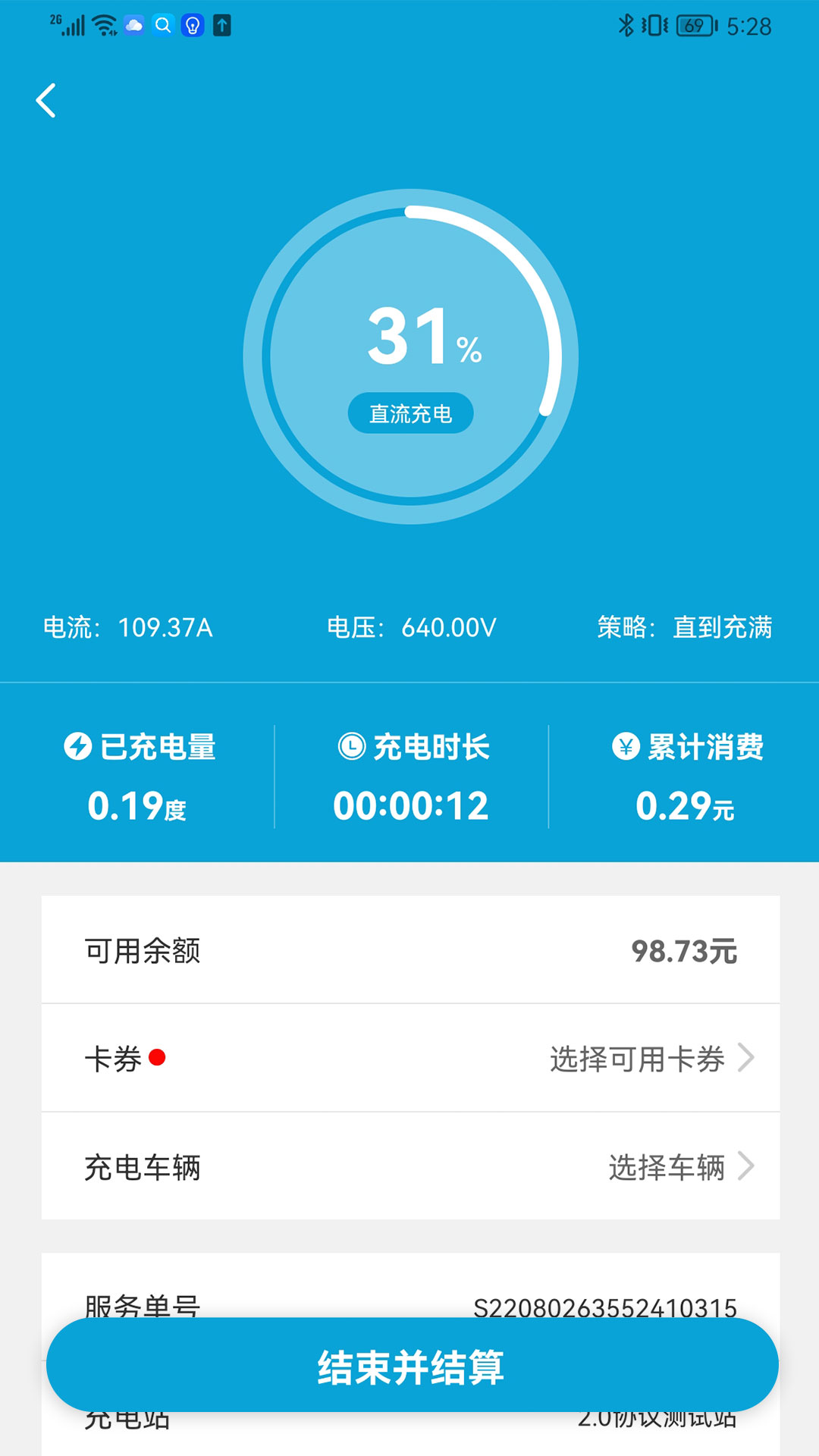Open 充电车辆 to select a vehicle
Viewport: 819px width, 1456px height.
pyautogui.click(x=410, y=1166)
